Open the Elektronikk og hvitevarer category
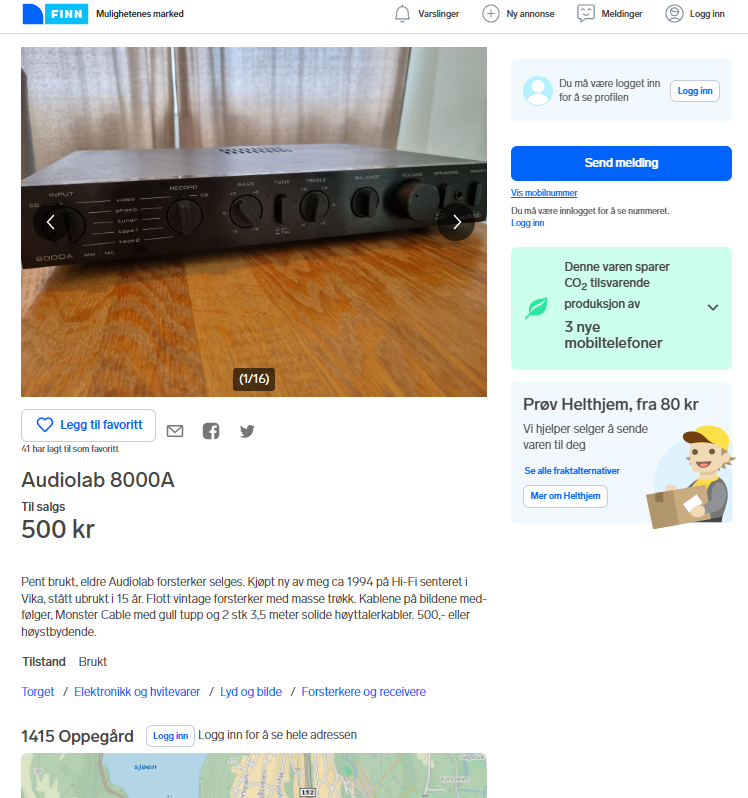 pyautogui.click(x=137, y=692)
